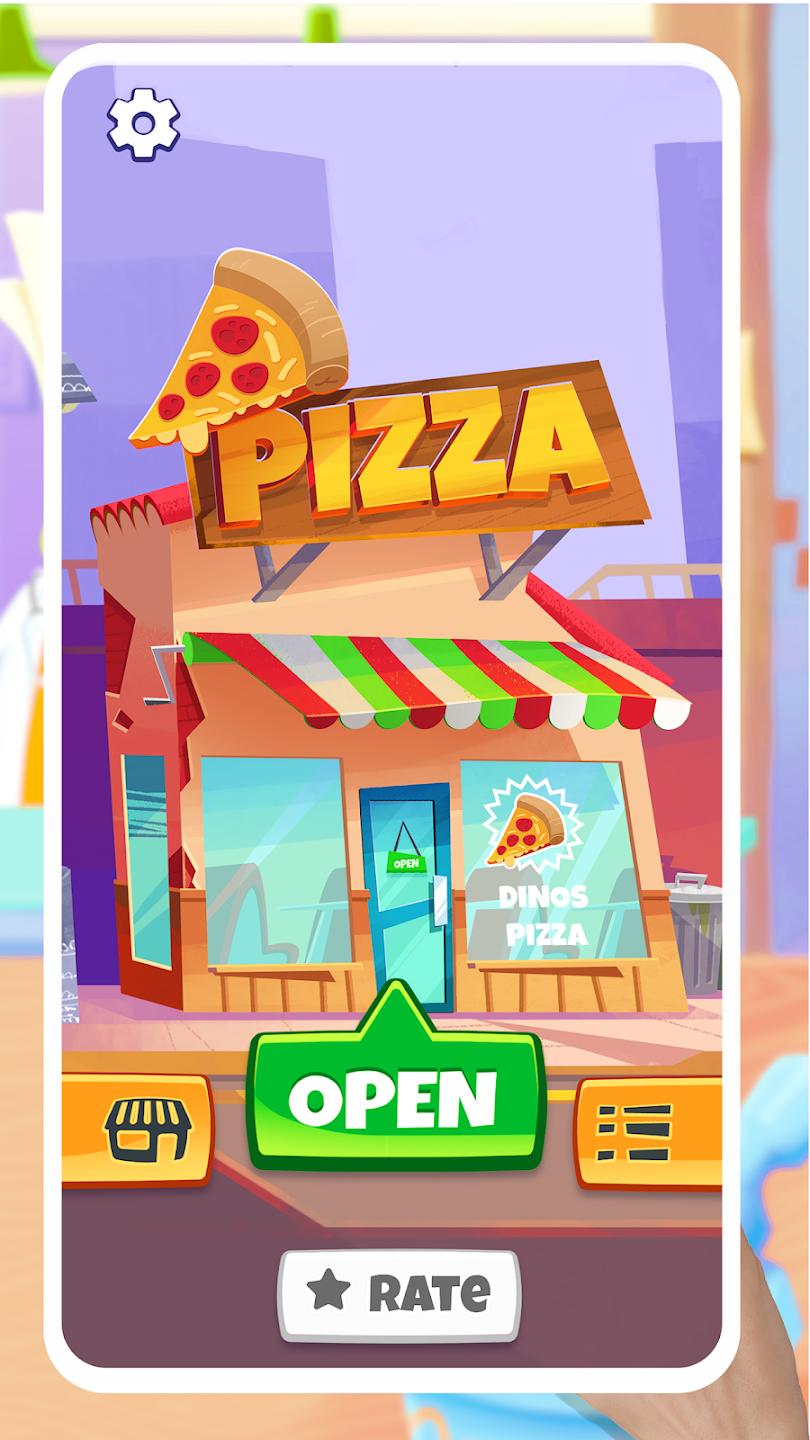
Task: Open the settings gear
Action: [x=144, y=124]
